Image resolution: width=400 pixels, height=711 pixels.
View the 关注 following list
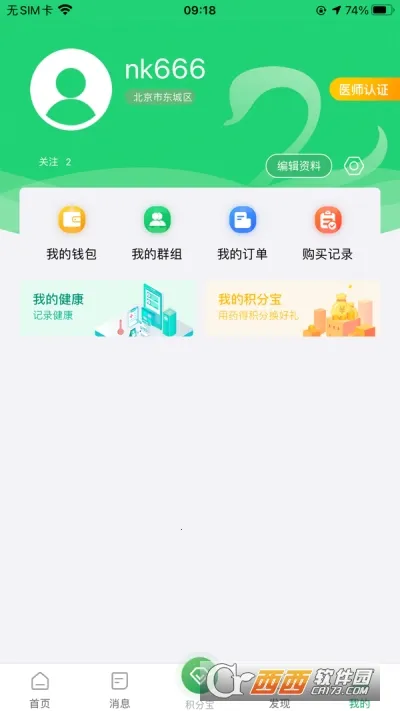55,162
